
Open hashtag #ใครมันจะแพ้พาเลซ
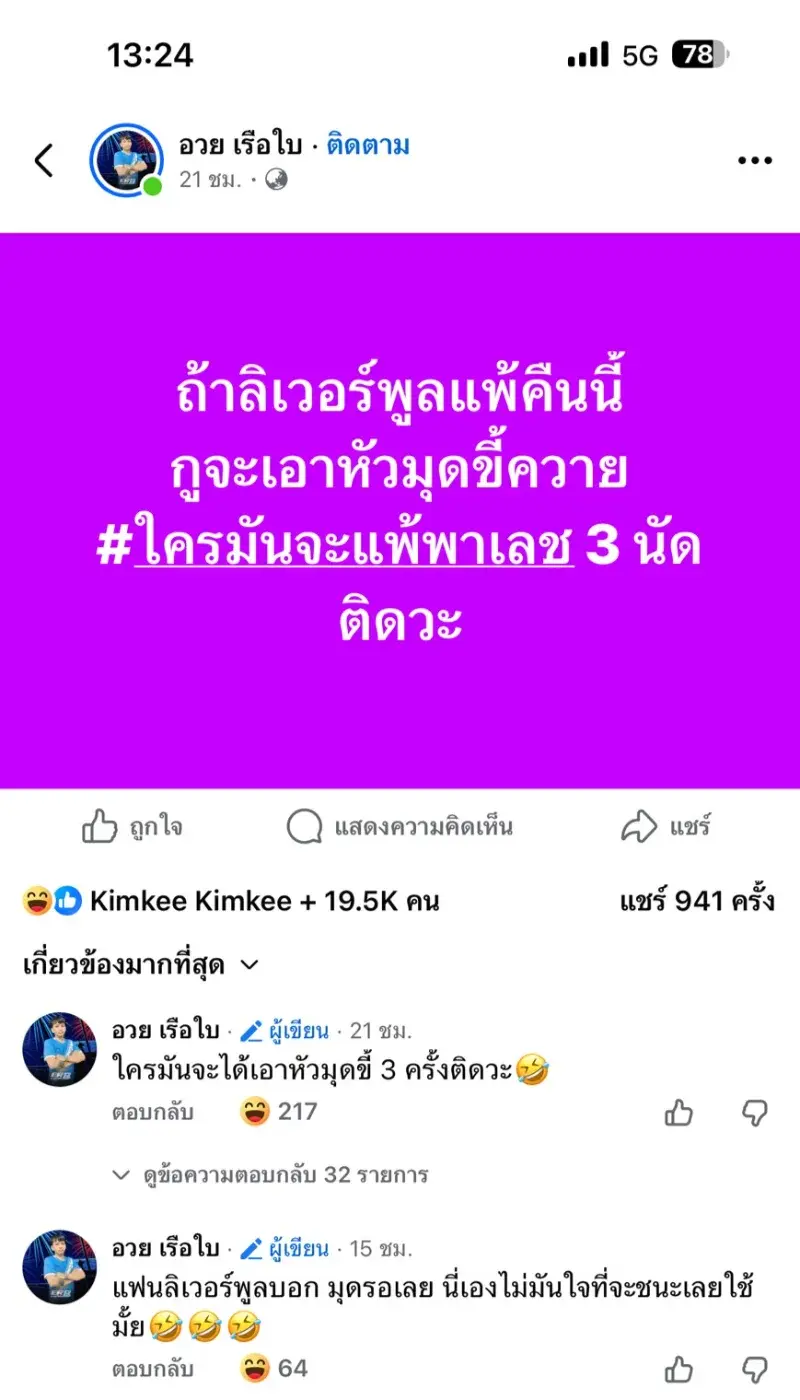pos(353,550)
